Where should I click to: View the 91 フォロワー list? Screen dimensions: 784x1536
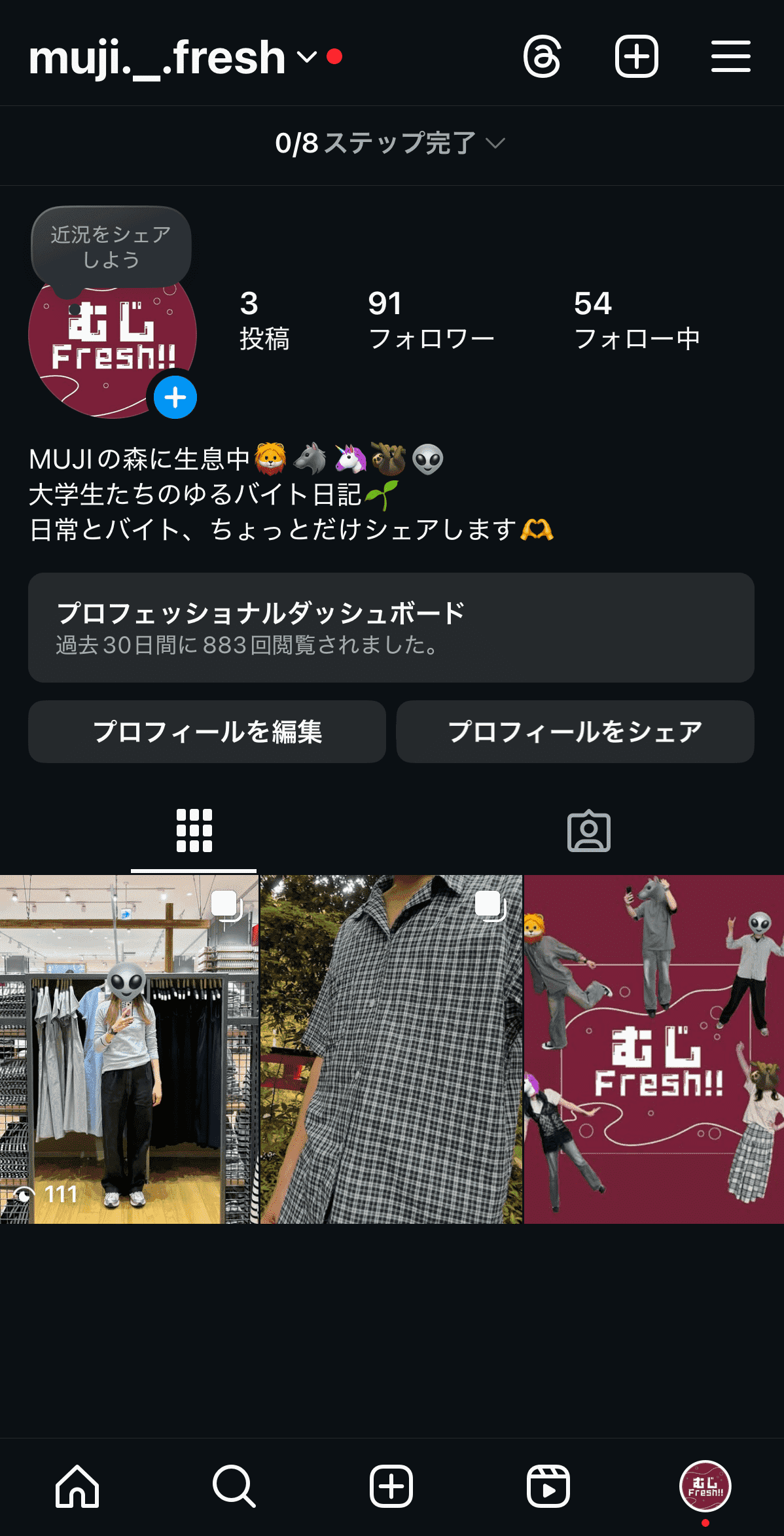431,321
